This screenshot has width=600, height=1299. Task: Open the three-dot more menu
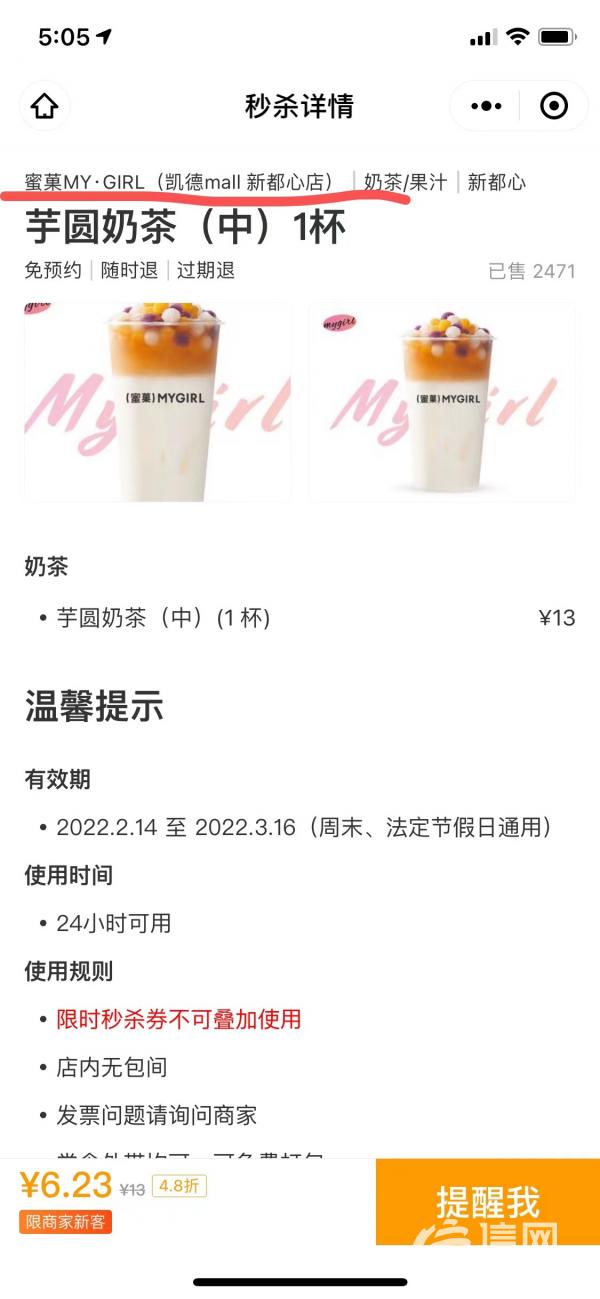coord(487,106)
